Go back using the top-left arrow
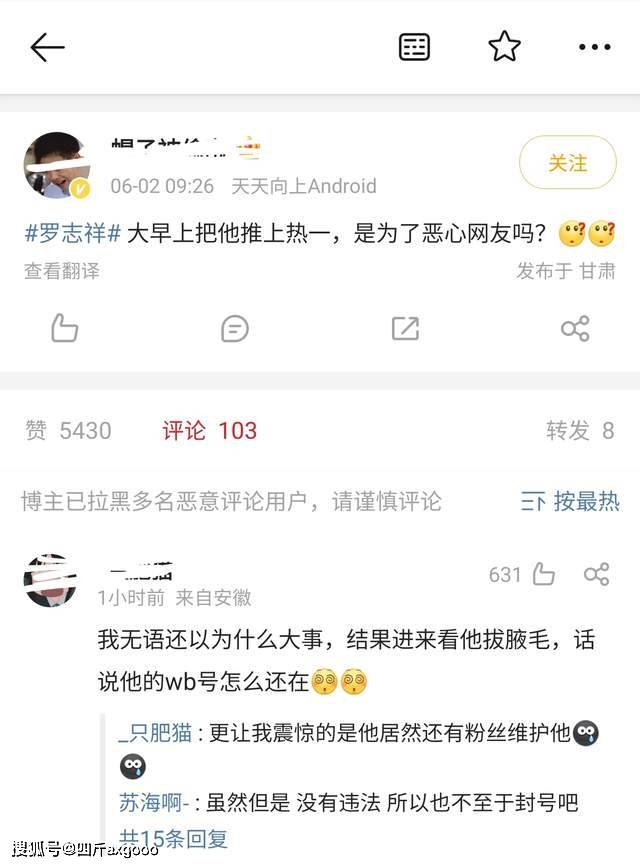 47,47
